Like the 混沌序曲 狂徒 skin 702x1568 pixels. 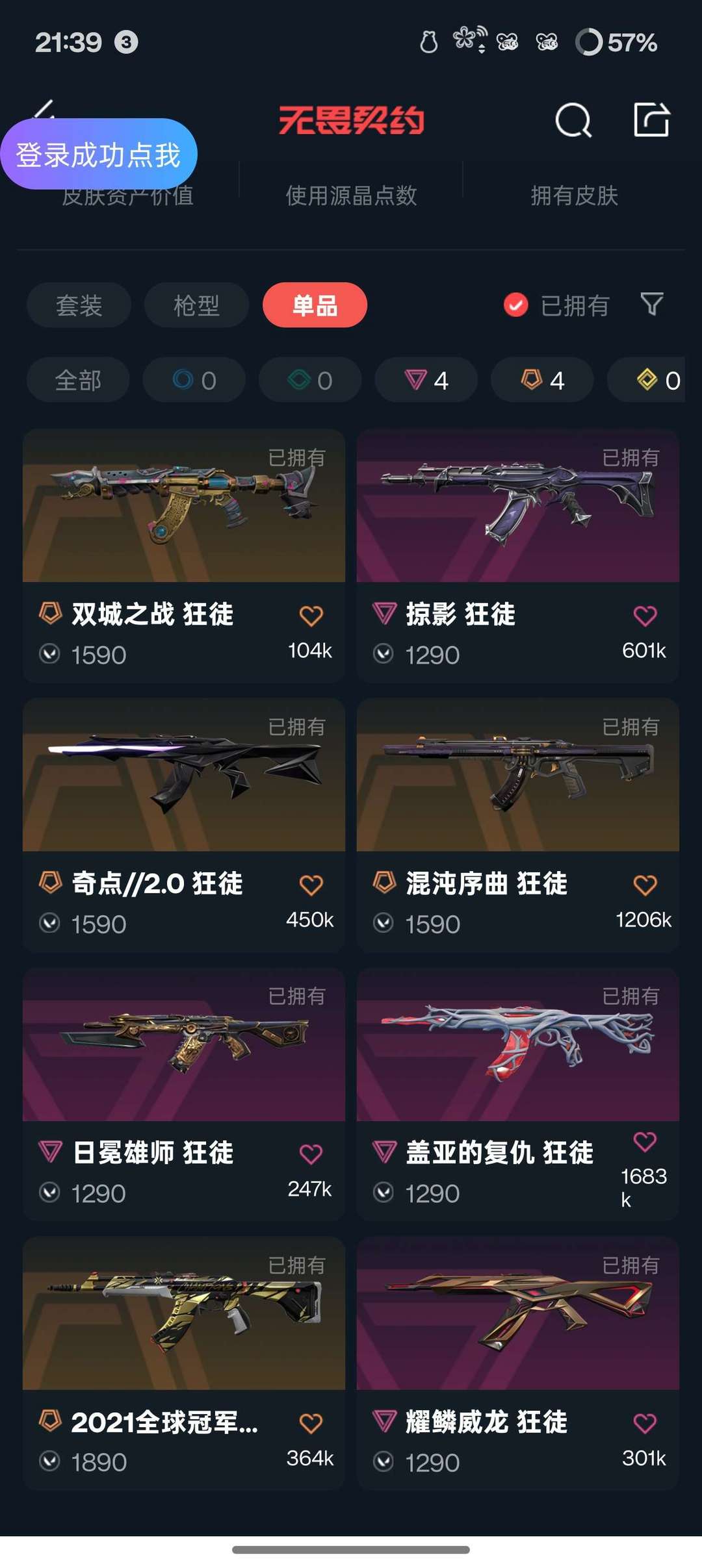pyautogui.click(x=645, y=885)
